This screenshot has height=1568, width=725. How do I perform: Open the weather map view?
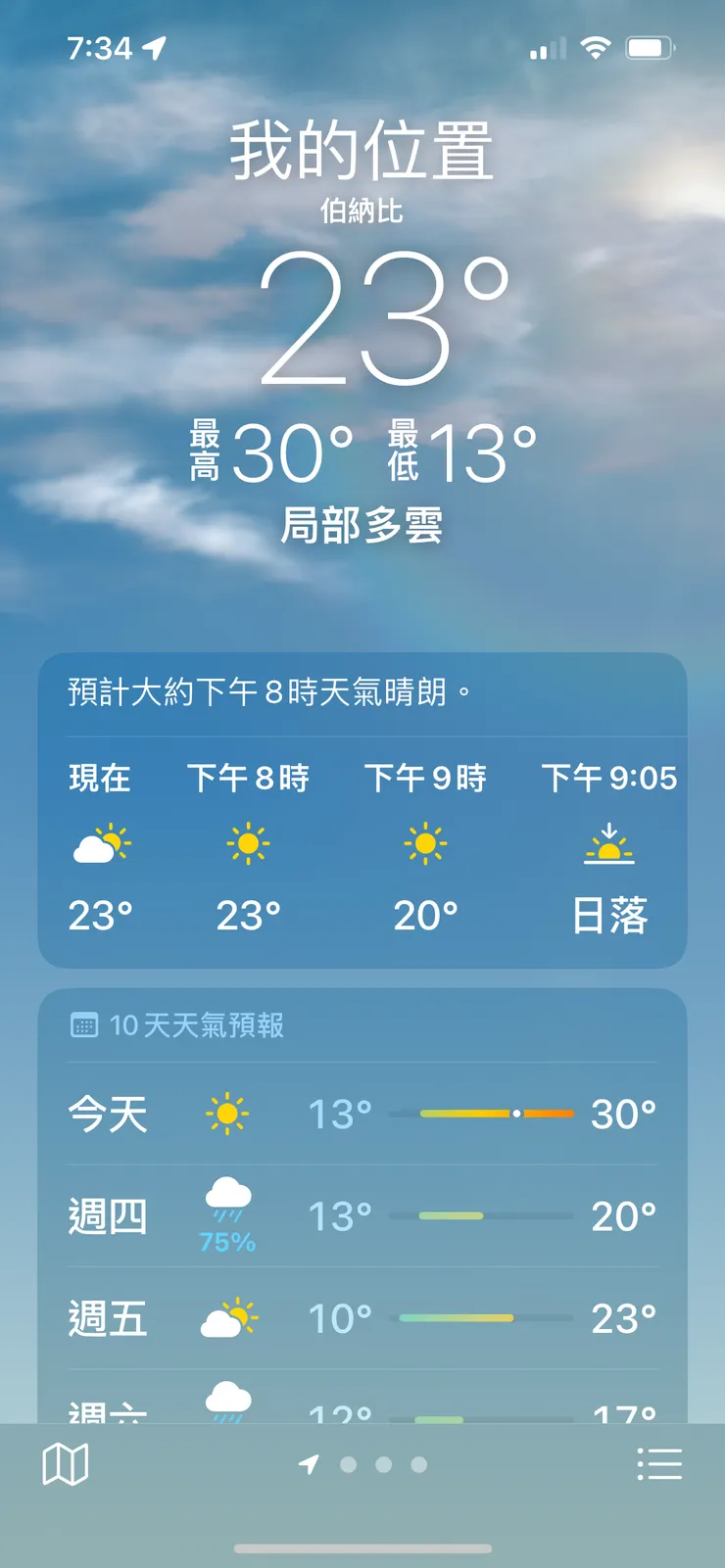pos(65,1463)
